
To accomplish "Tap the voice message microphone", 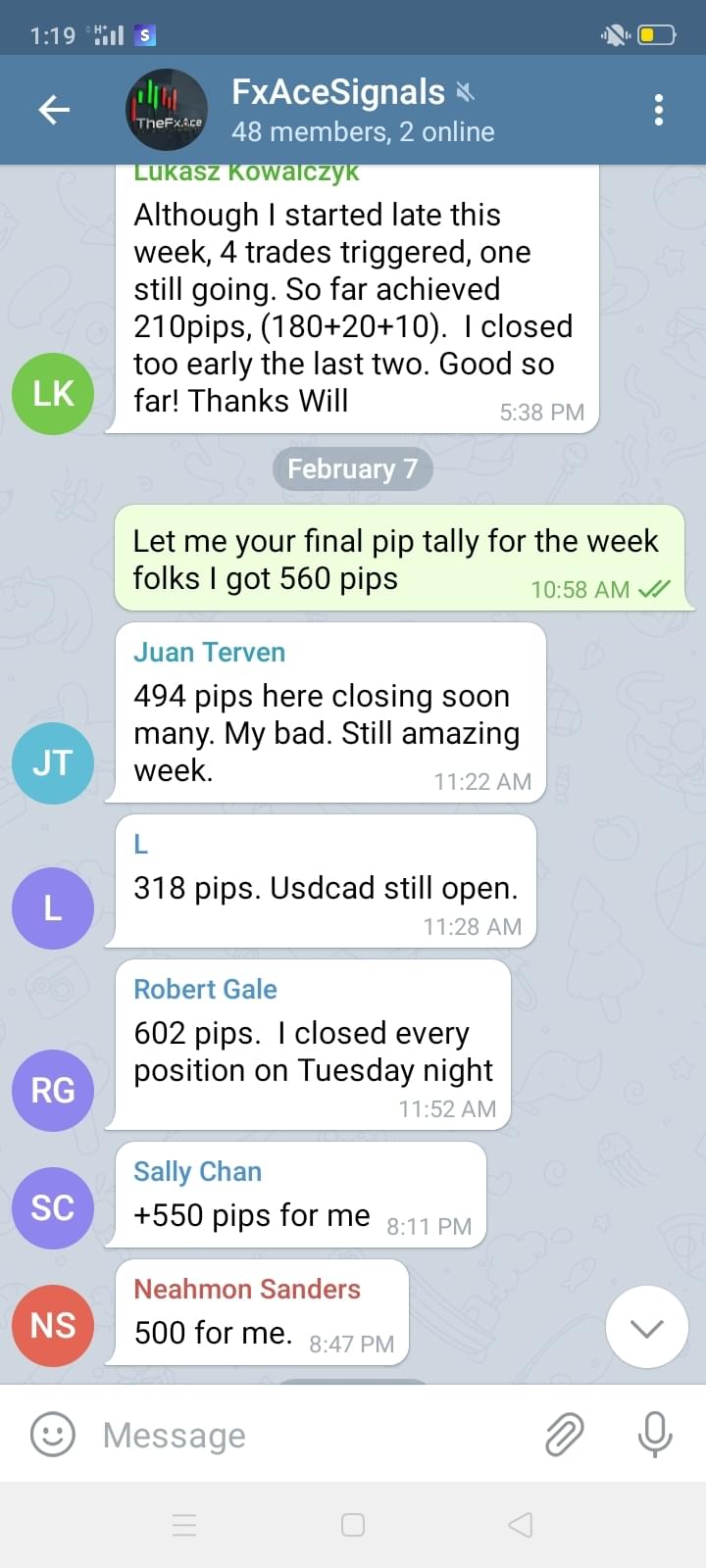I will coord(654,1435).
